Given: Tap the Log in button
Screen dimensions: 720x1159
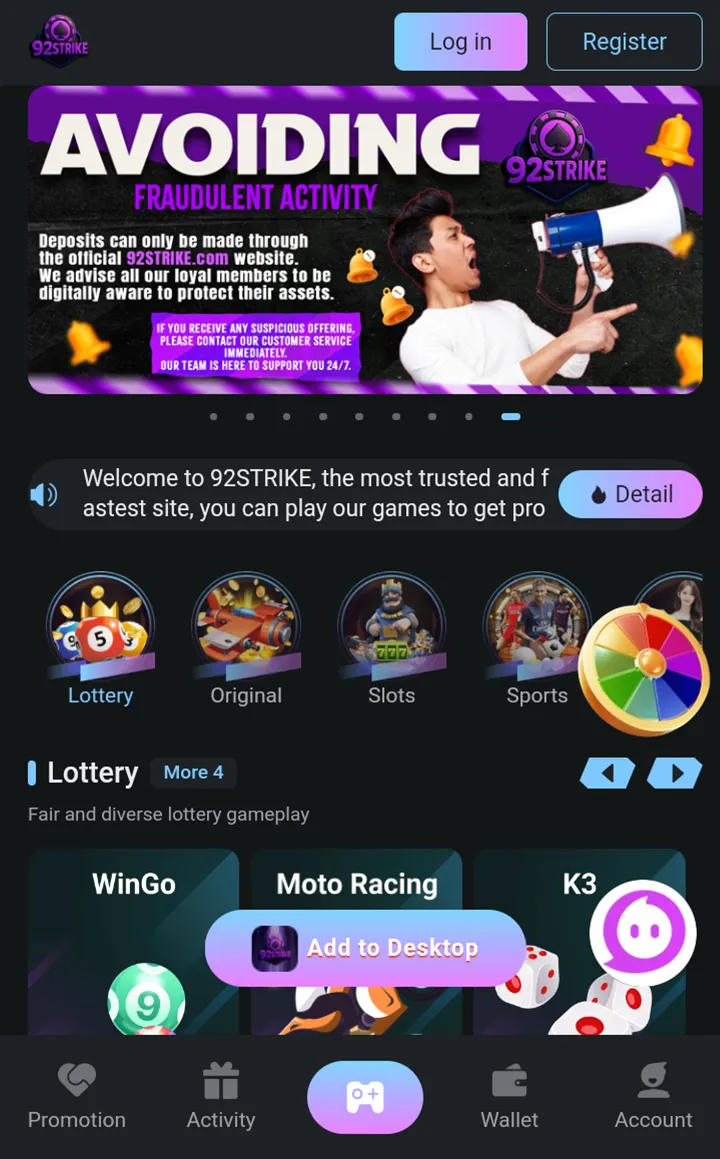Looking at the screenshot, I should (x=460, y=42).
